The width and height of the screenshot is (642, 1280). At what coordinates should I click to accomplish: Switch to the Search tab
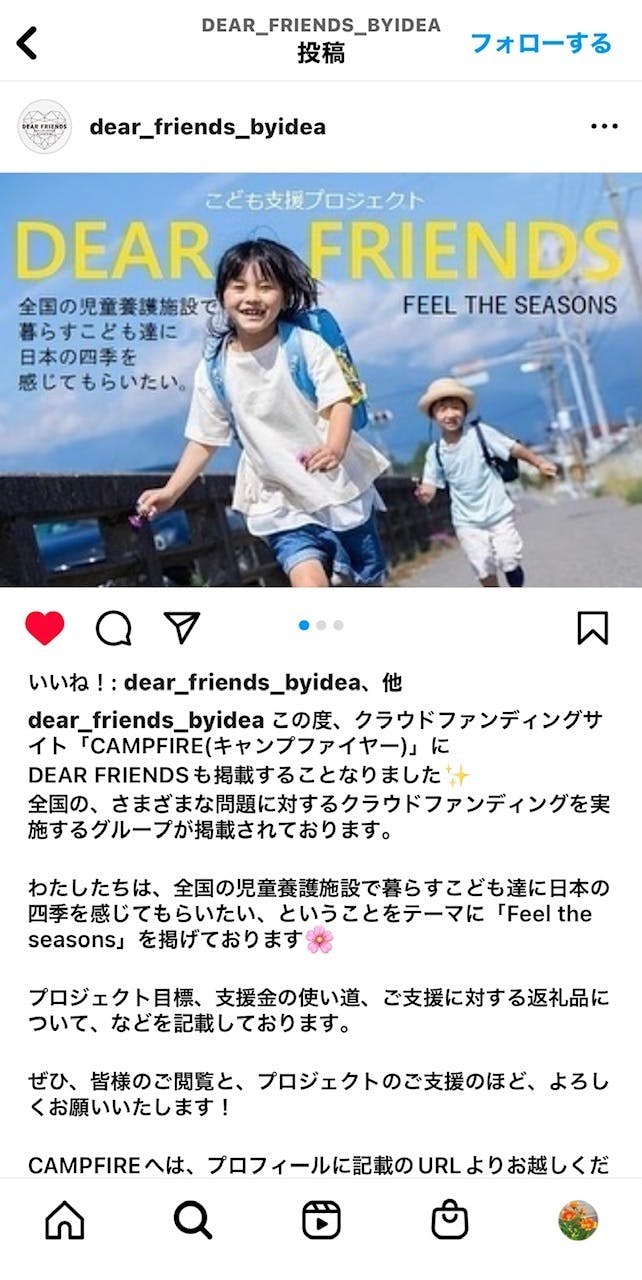tap(193, 1220)
